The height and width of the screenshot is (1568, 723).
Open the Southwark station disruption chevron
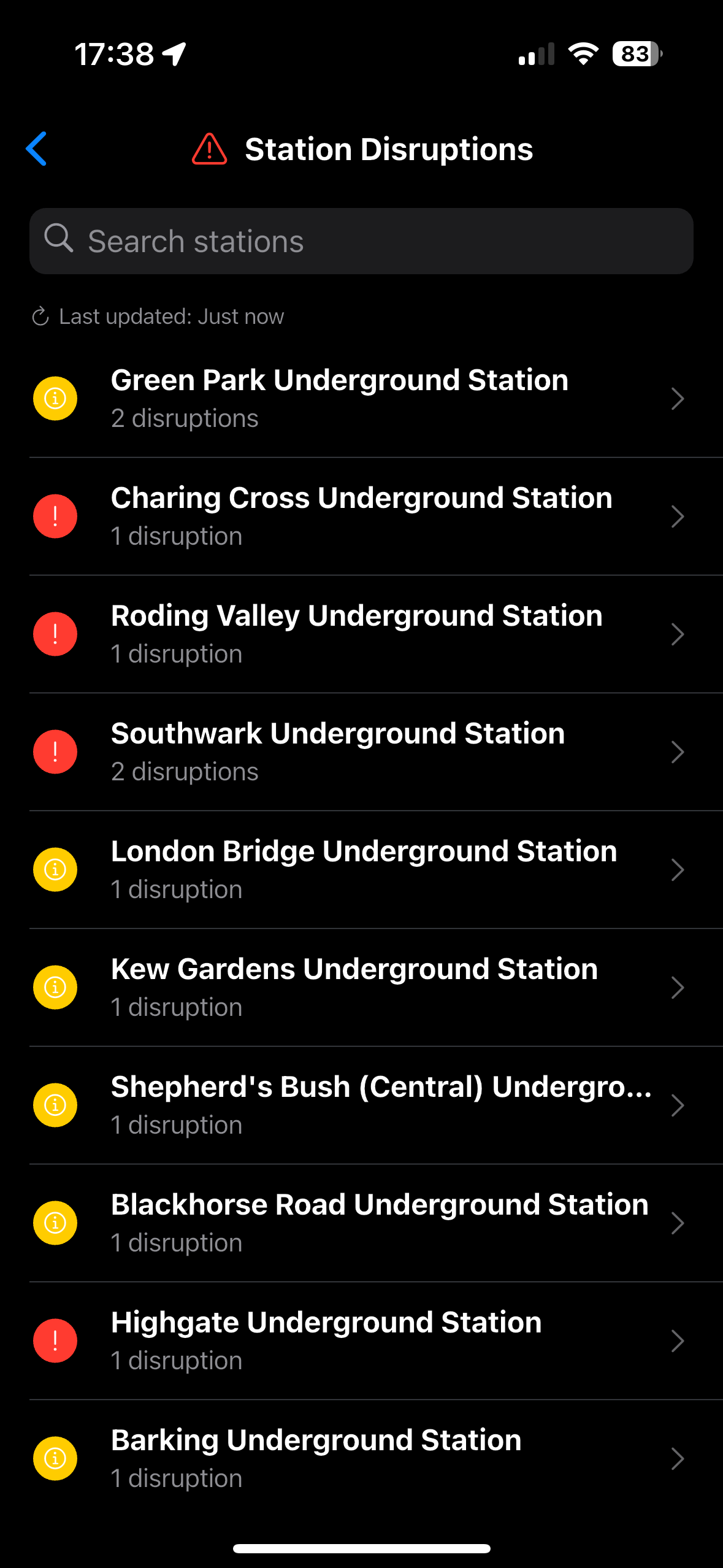tap(677, 751)
